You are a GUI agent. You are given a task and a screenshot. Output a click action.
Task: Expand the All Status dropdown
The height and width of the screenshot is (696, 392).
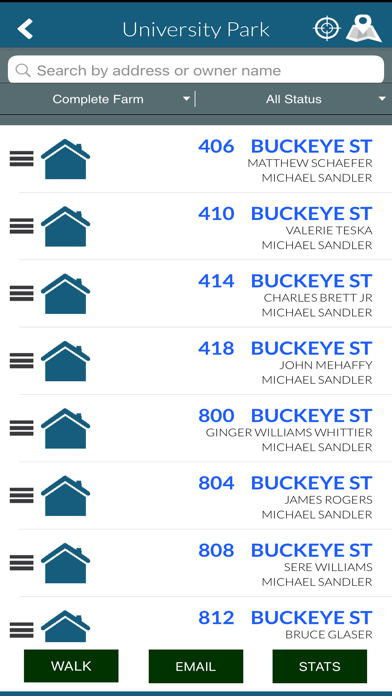coord(294,99)
